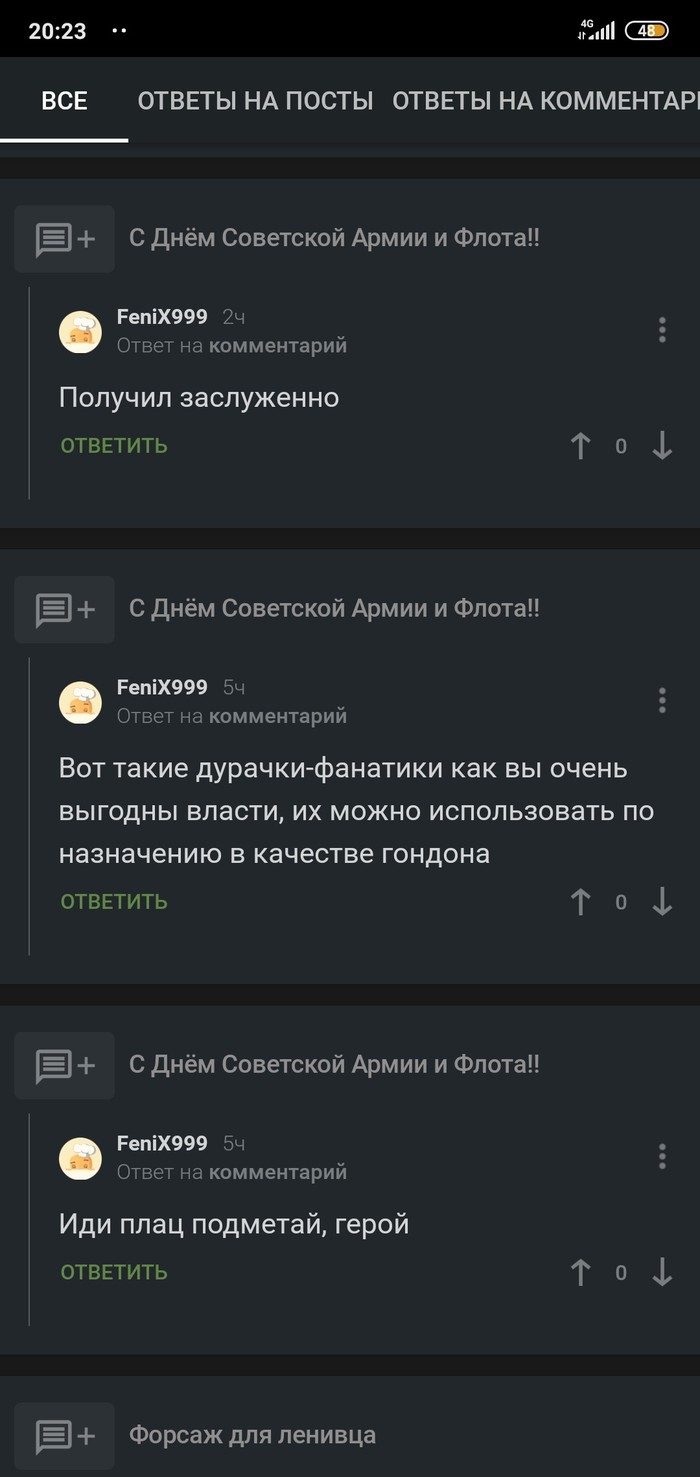This screenshot has height=1477, width=700.
Task: Upvote the comment "Получил заслуженно"
Action: pos(580,446)
